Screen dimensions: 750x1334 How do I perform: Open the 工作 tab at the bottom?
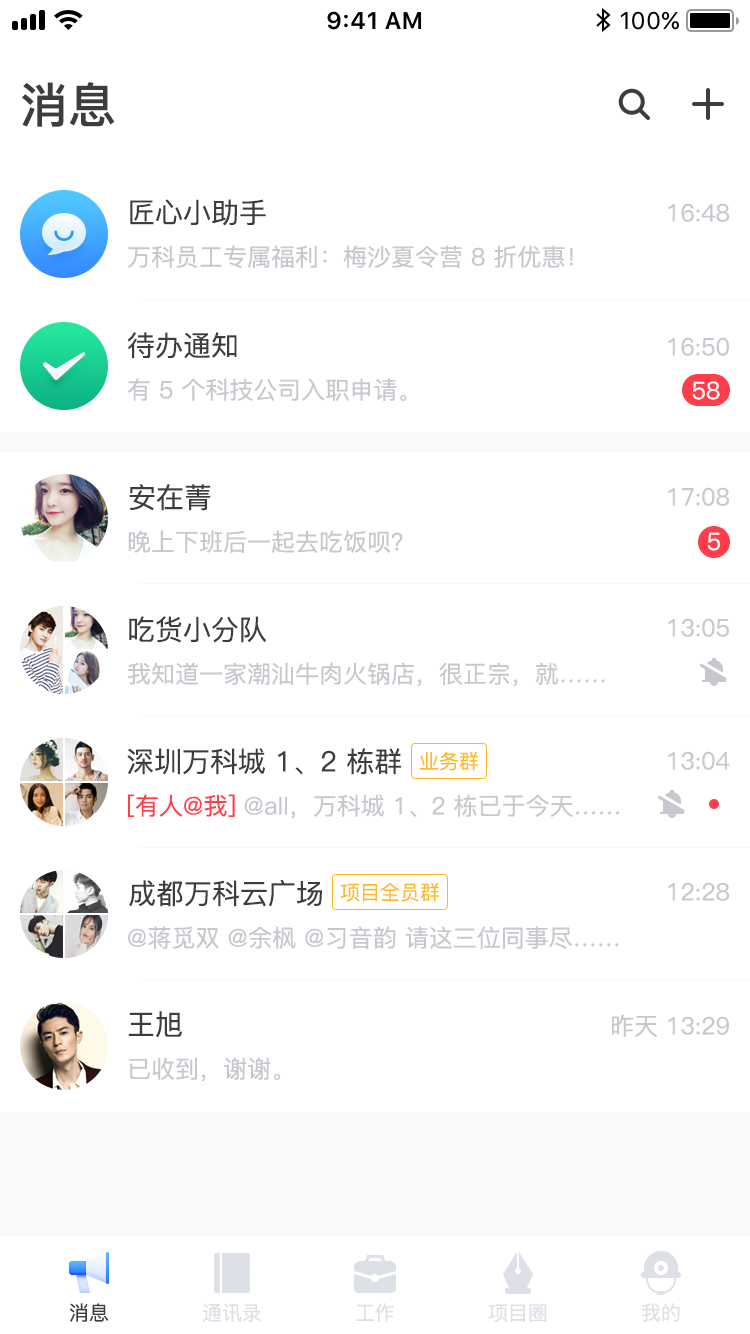coord(374,1285)
